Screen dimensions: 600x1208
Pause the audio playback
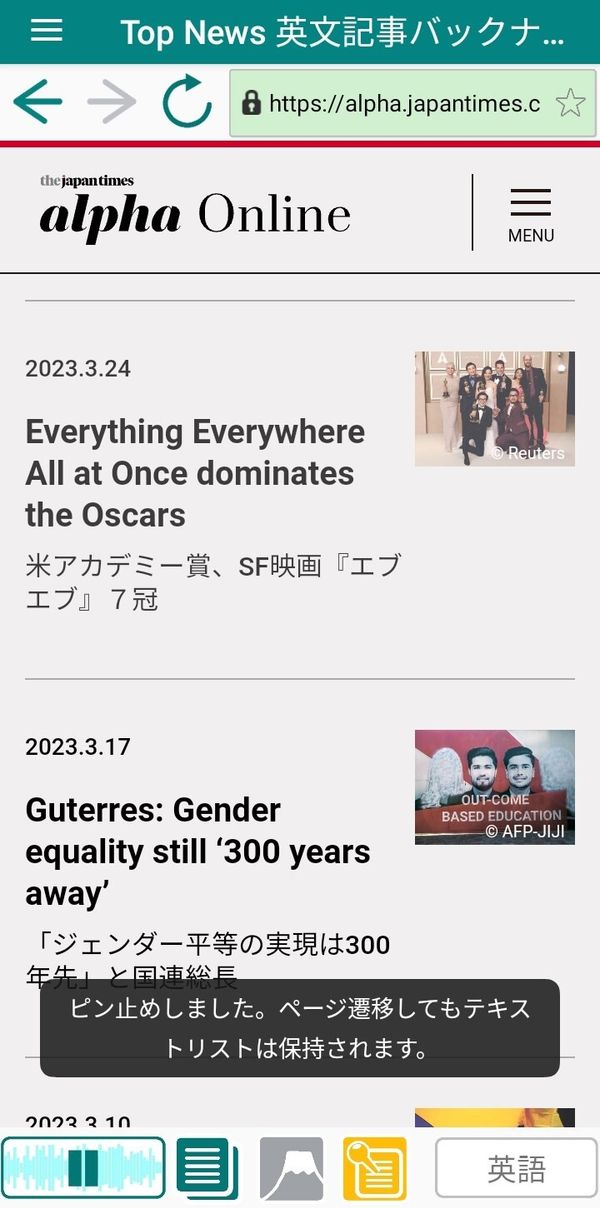tap(83, 1168)
